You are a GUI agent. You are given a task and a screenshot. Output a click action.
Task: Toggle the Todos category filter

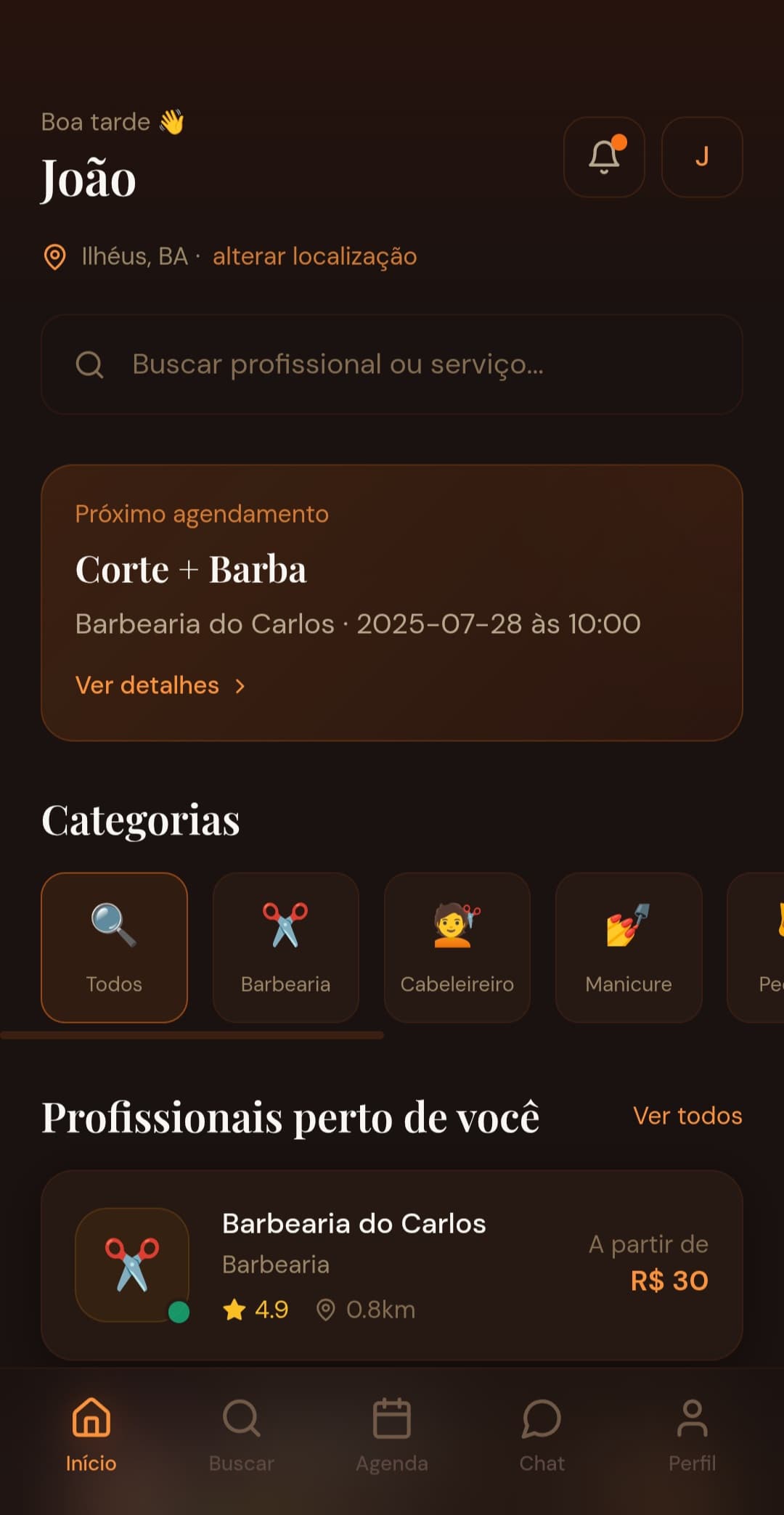click(114, 946)
